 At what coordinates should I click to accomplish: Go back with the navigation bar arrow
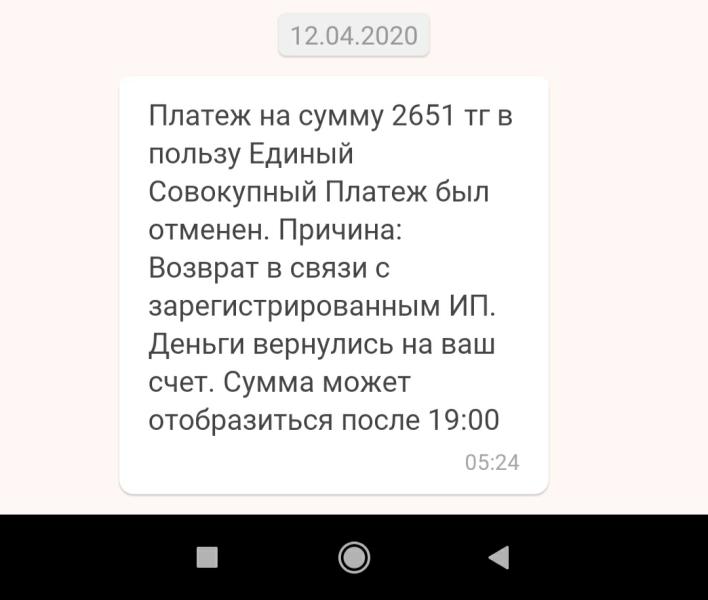click(x=499, y=557)
